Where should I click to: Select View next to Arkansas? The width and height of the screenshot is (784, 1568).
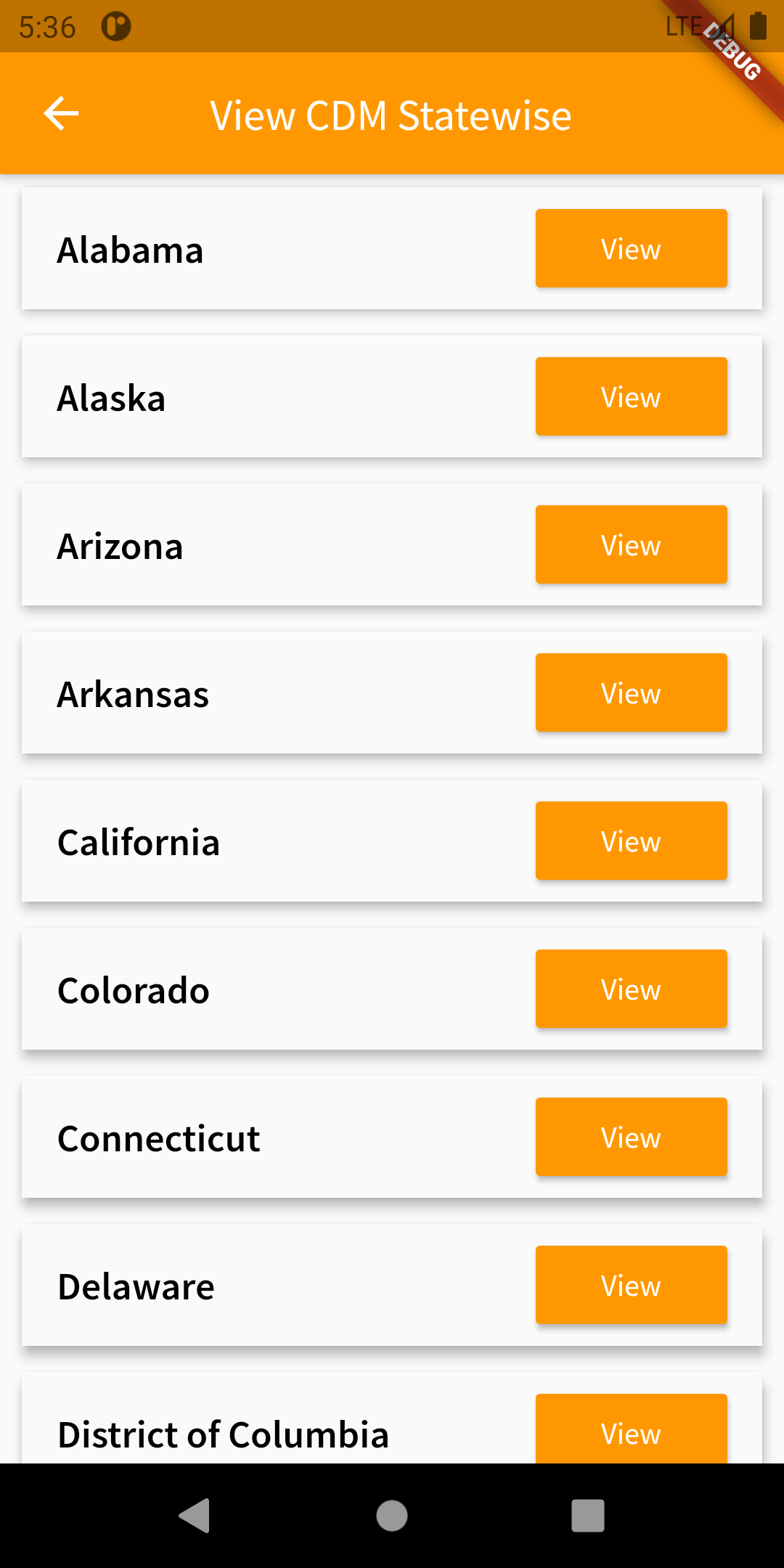click(631, 693)
